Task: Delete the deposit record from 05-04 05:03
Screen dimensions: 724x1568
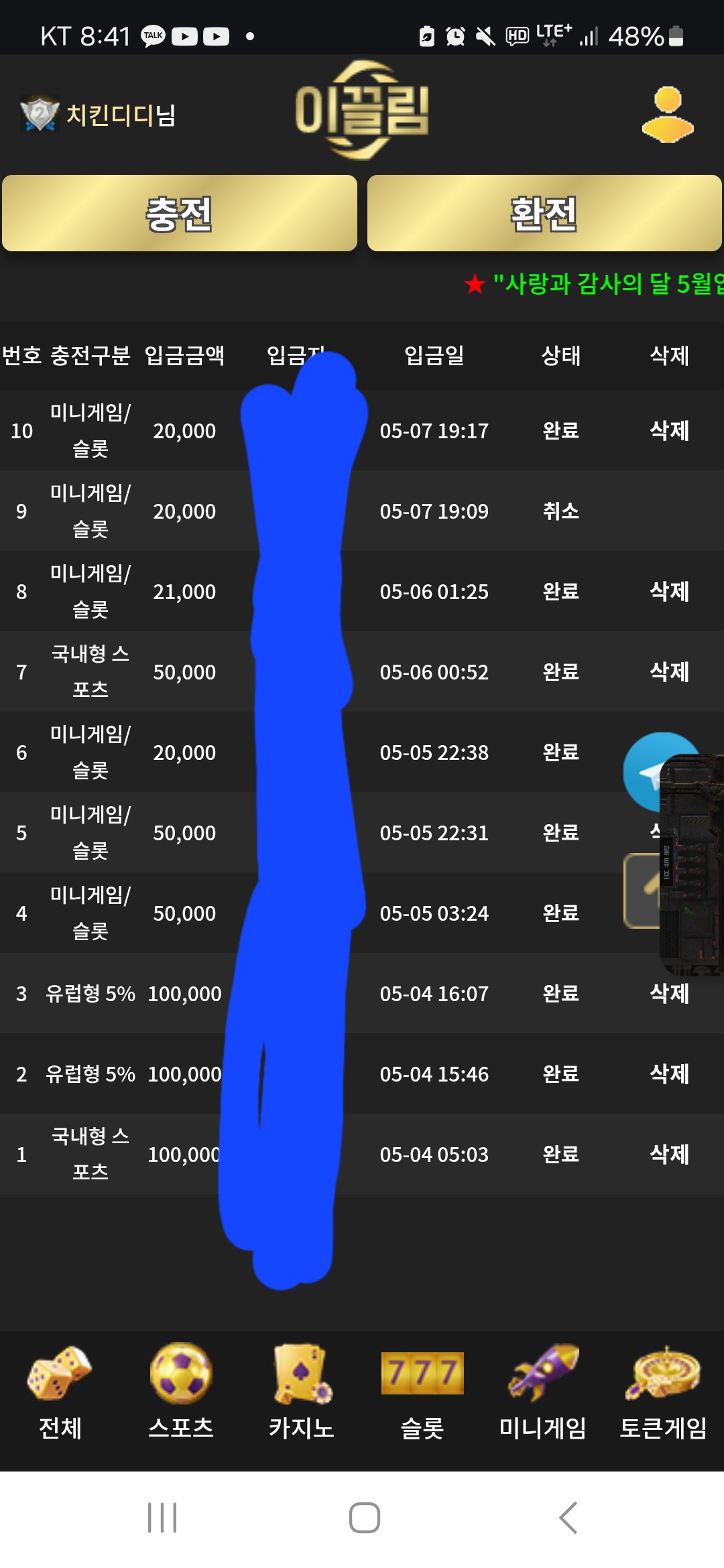Action: (669, 1154)
